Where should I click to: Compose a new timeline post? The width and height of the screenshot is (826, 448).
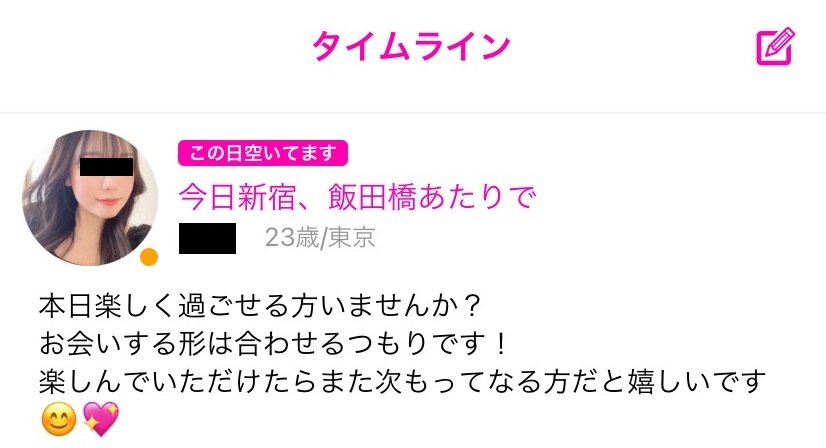[x=775, y=46]
